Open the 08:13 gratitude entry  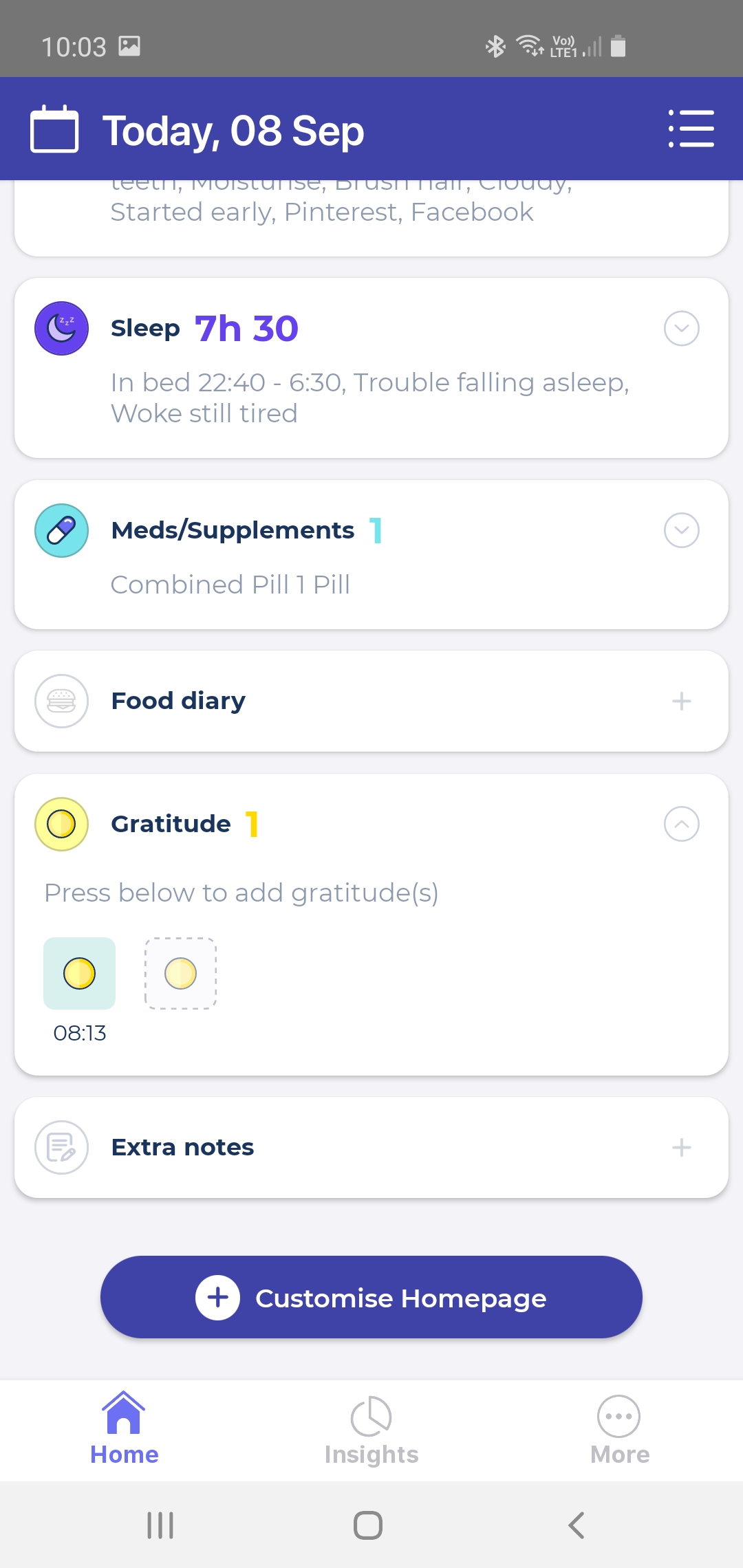(80, 973)
